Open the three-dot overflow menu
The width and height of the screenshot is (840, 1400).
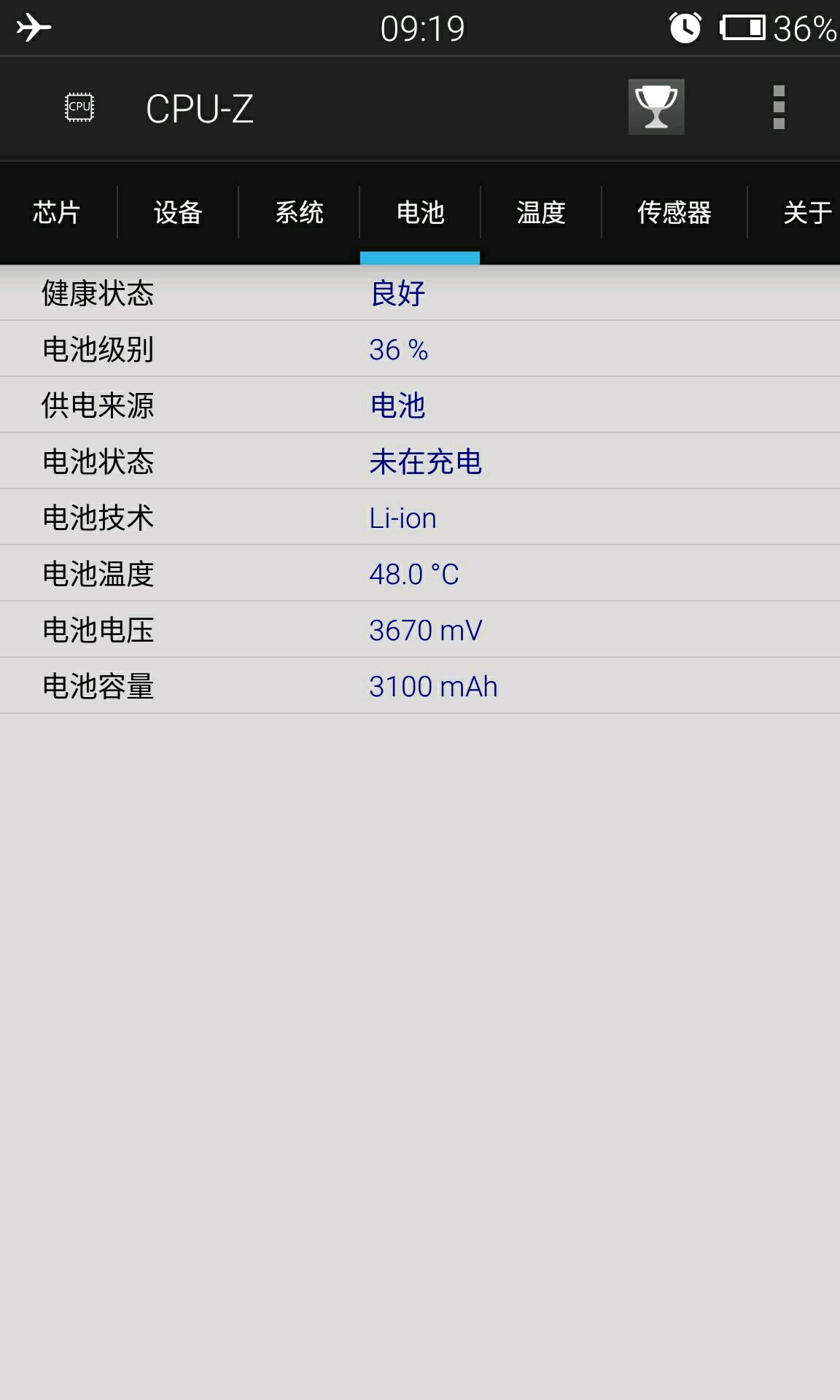pos(779,107)
